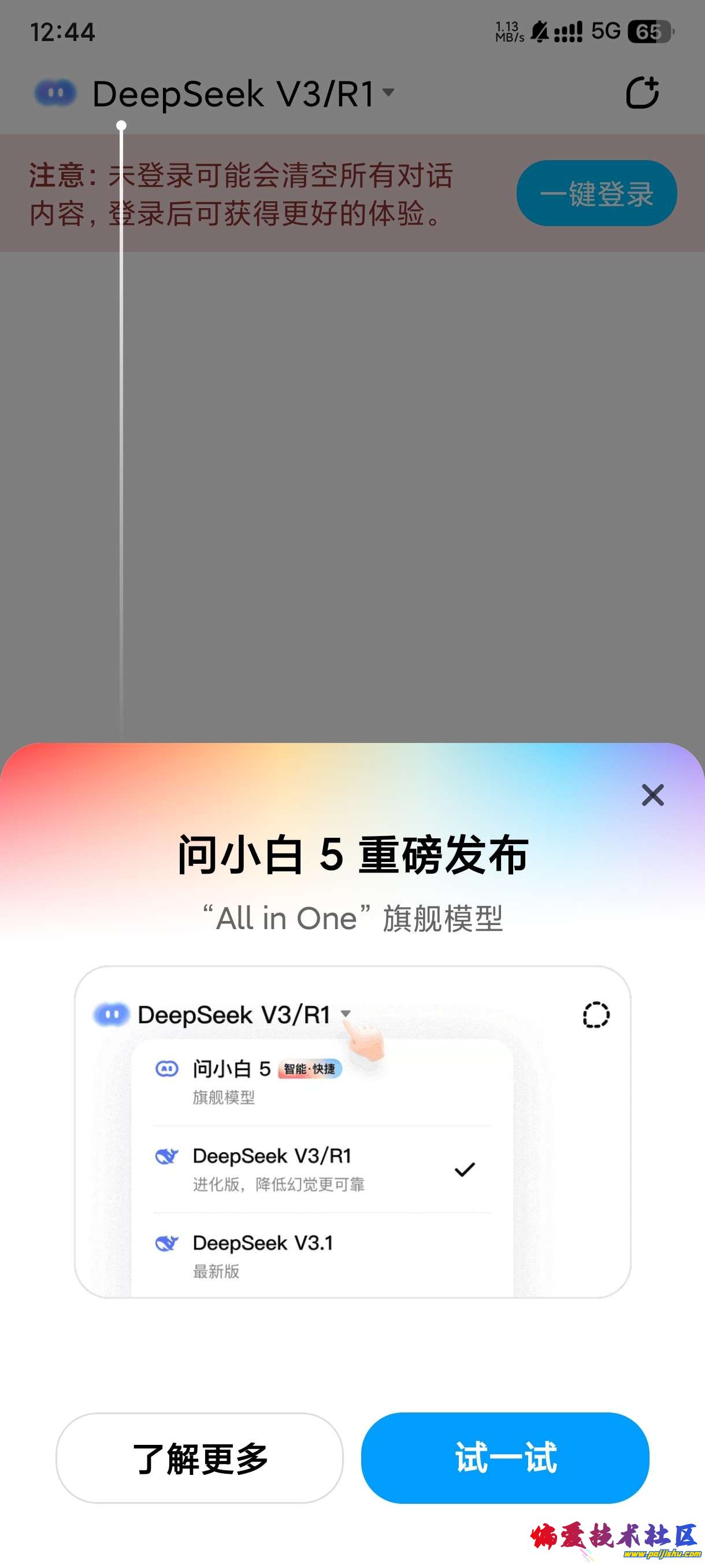Start a new chat with the top-right icon
Viewport: 705px width, 1568px height.
[642, 93]
